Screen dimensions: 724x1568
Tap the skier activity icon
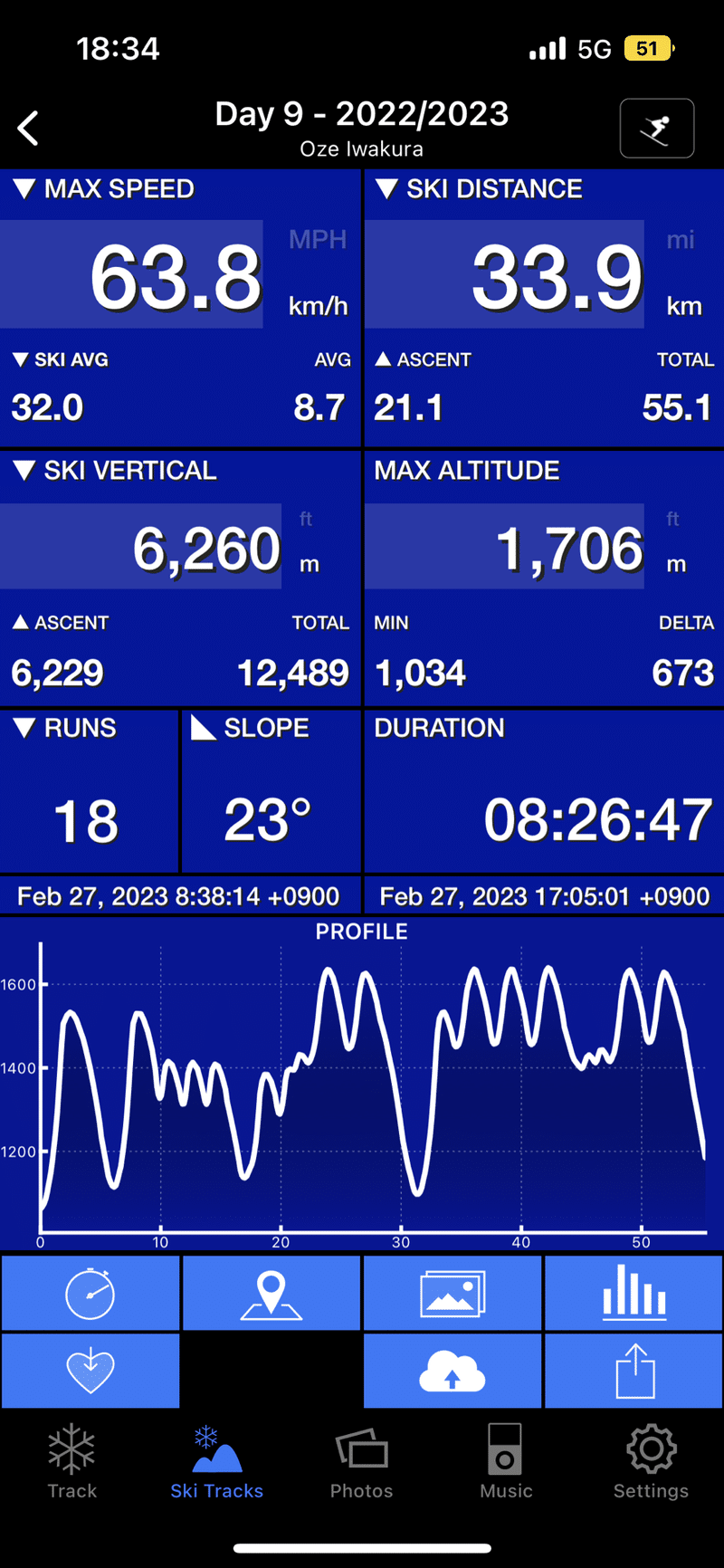coord(657,129)
